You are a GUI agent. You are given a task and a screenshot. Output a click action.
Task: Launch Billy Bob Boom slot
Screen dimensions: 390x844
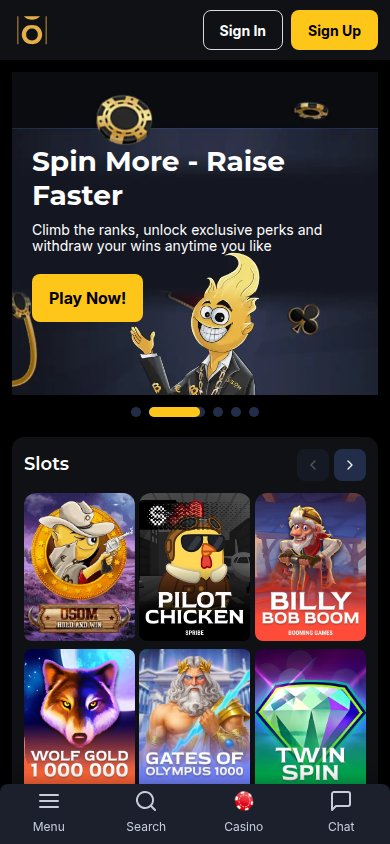(x=310, y=567)
